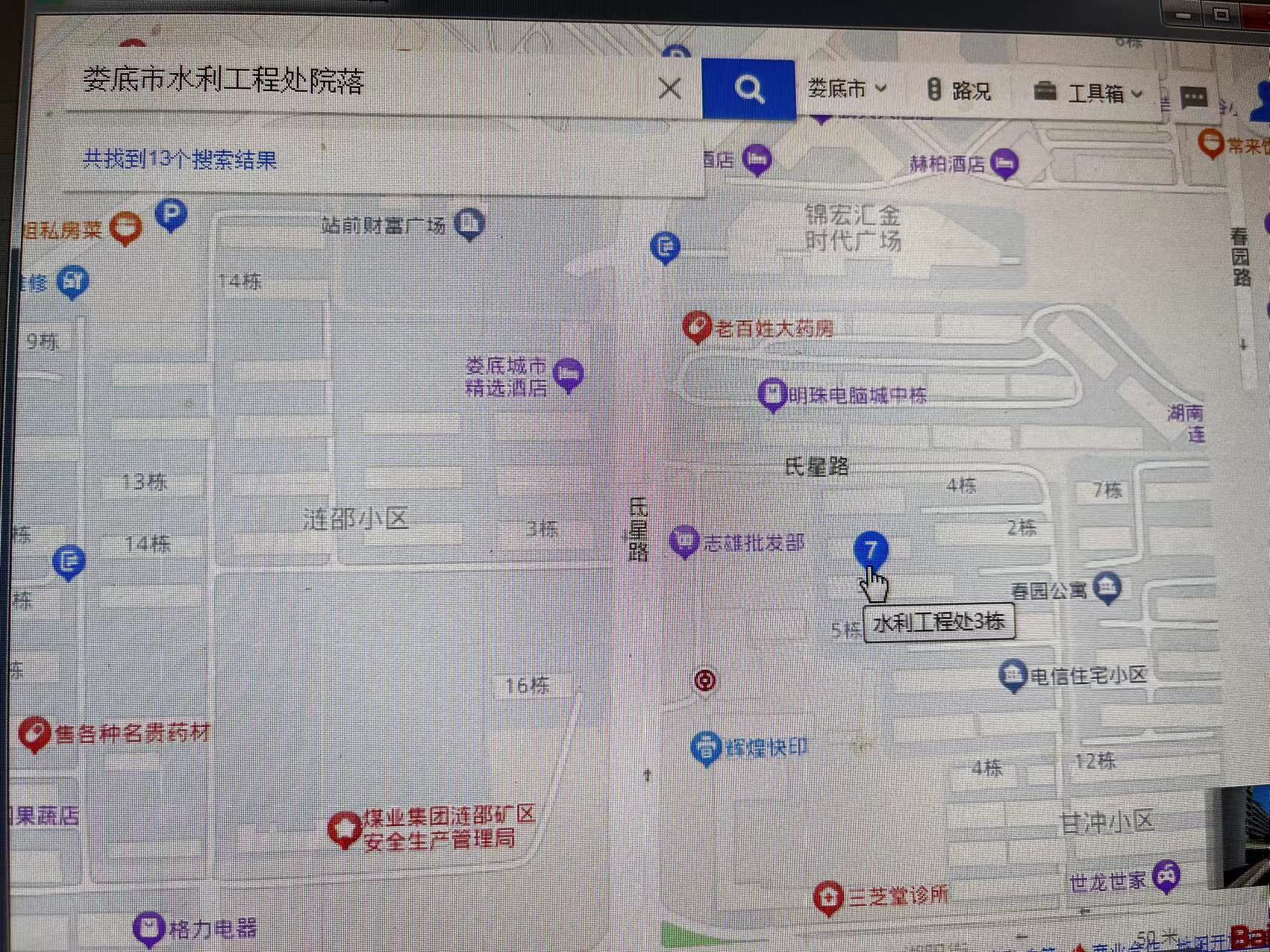Open the 老百姓大药房 pharmacy marker
This screenshot has width=1270, height=952.
pos(696,326)
